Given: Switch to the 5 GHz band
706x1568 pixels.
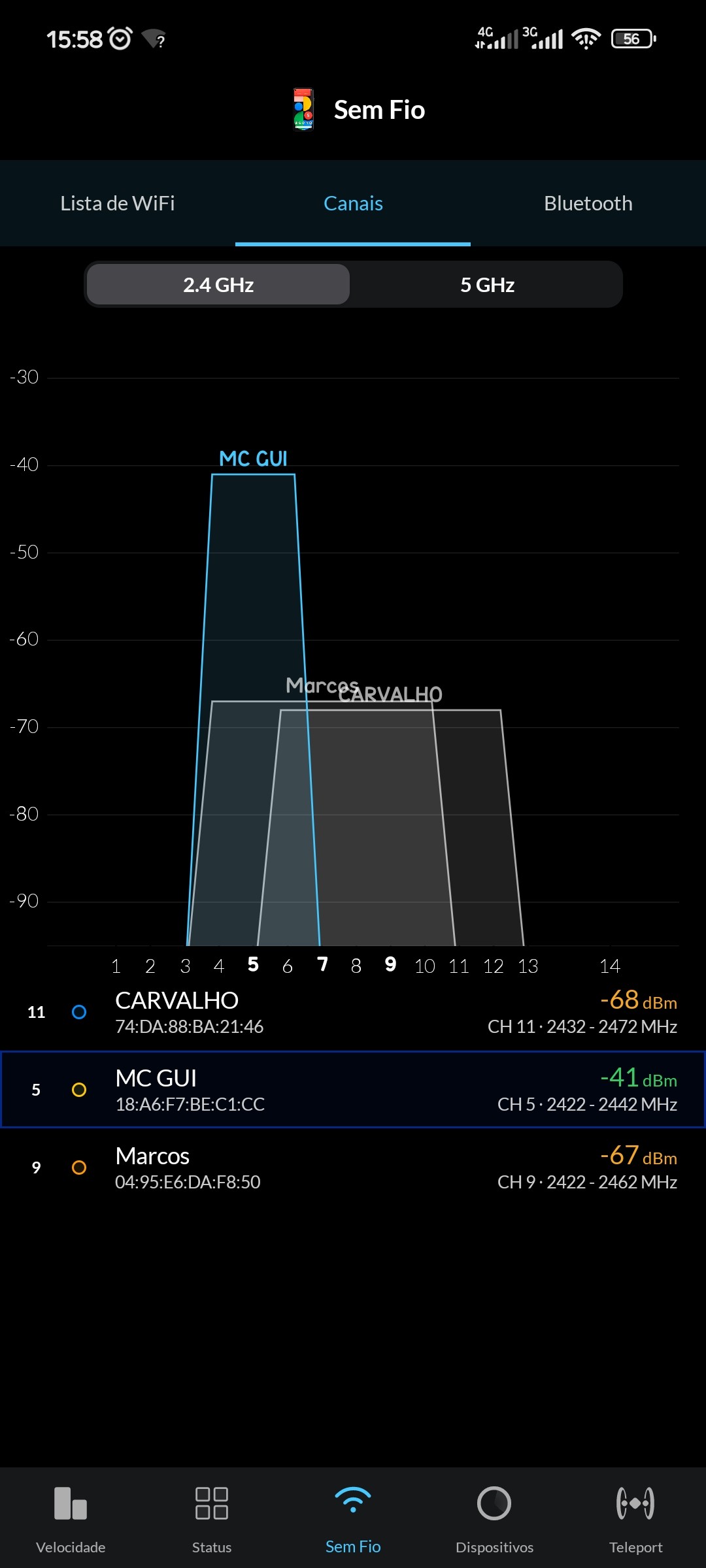Looking at the screenshot, I should click(x=487, y=285).
